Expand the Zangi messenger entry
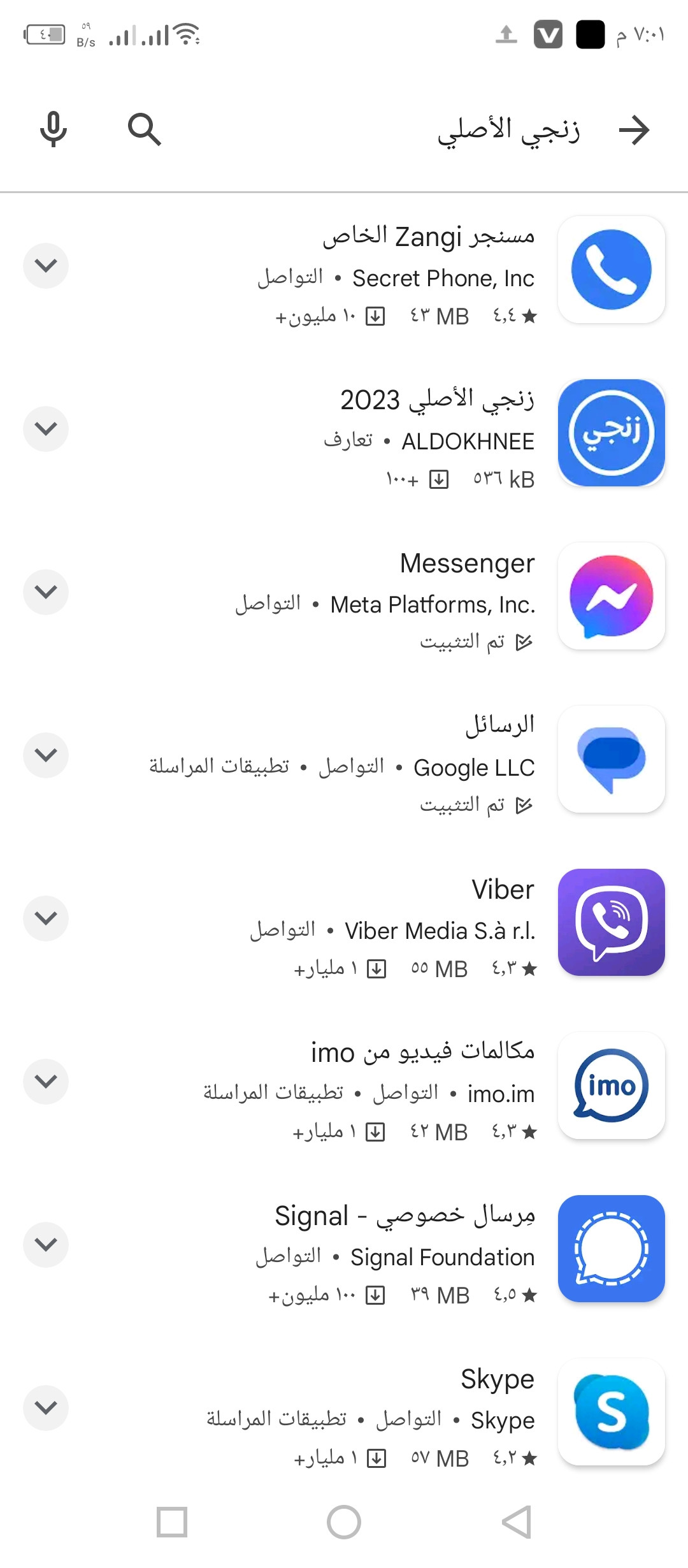This screenshot has height=1568, width=688. coord(46,265)
